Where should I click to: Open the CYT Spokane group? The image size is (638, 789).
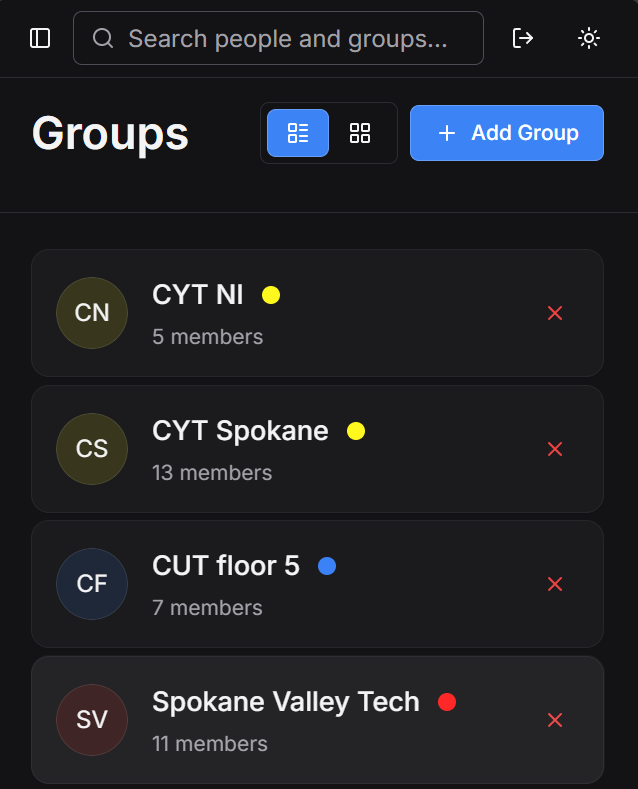point(240,431)
